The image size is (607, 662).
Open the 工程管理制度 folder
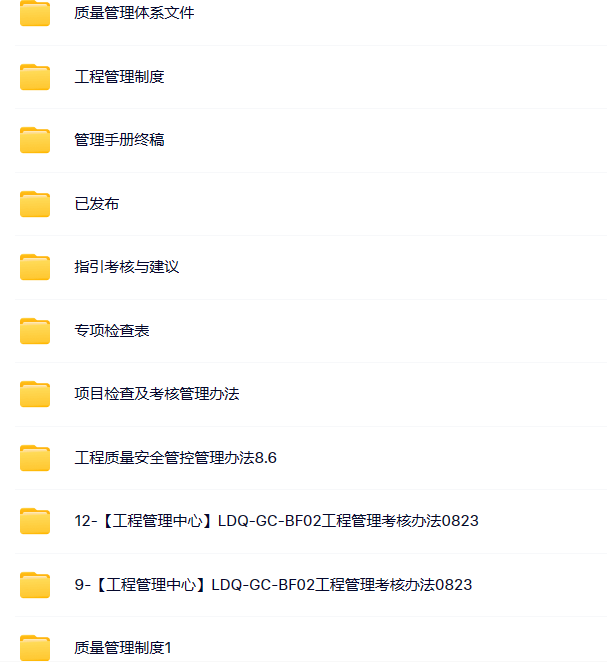119,77
